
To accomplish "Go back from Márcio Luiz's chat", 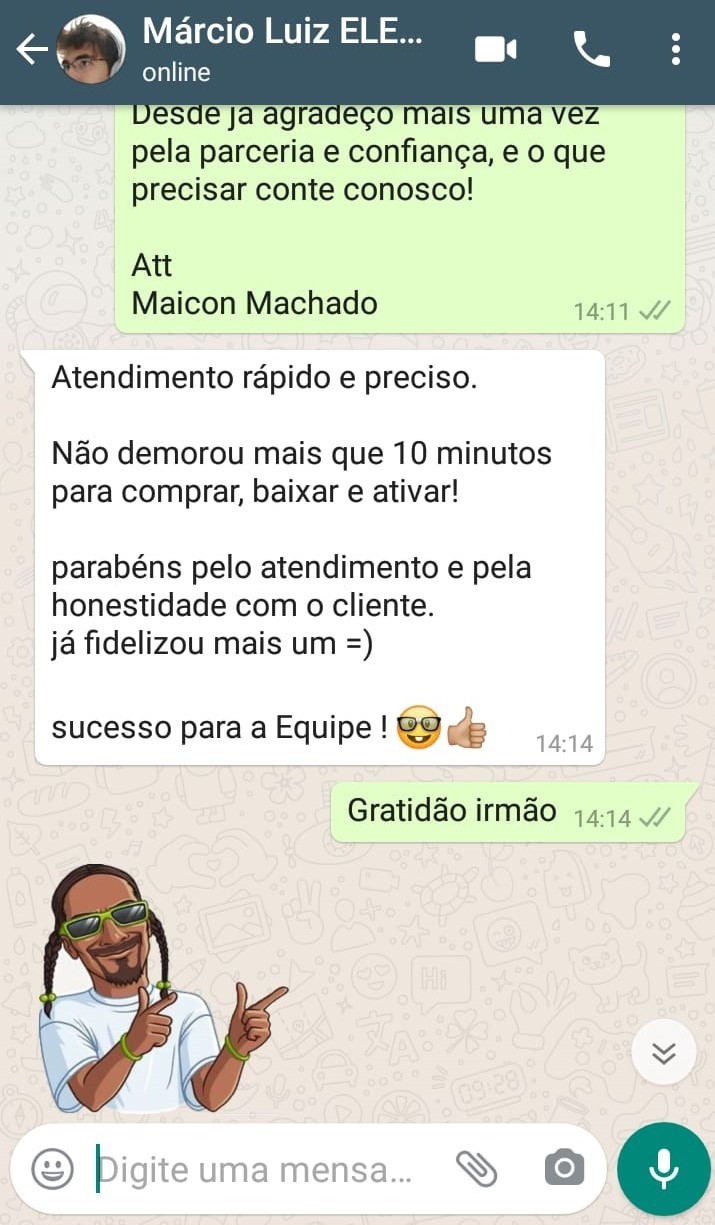I will point(32,50).
